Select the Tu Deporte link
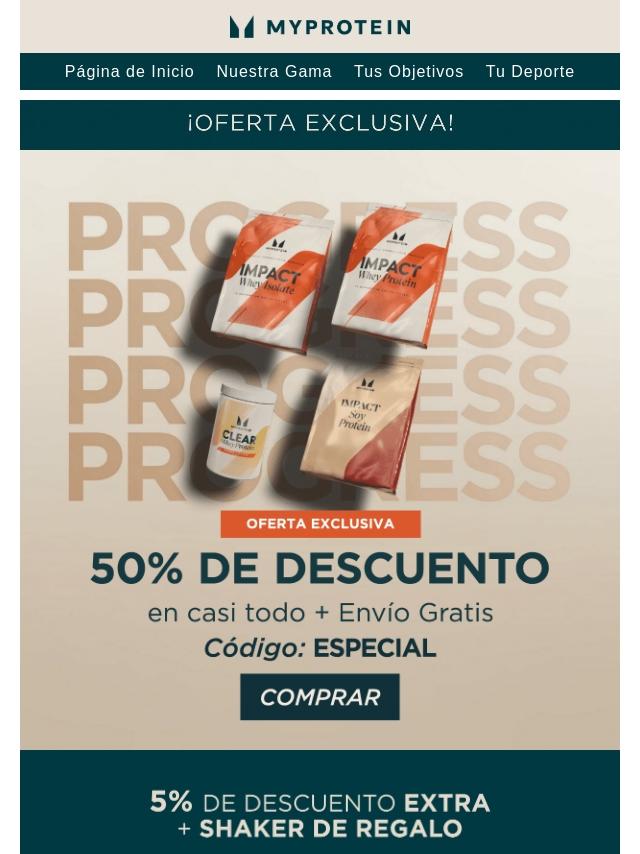 coord(530,72)
